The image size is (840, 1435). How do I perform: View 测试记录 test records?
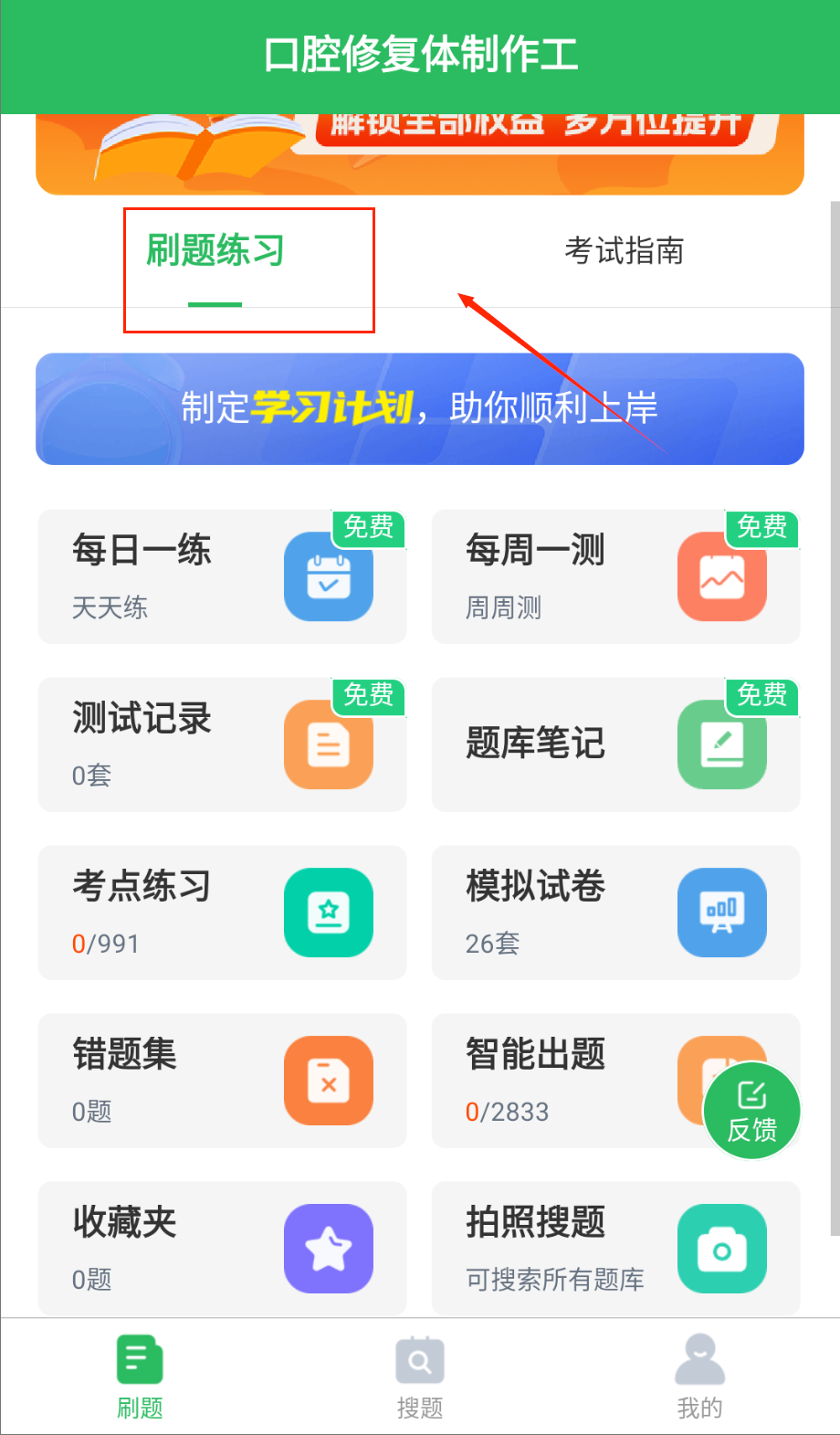tap(222, 744)
